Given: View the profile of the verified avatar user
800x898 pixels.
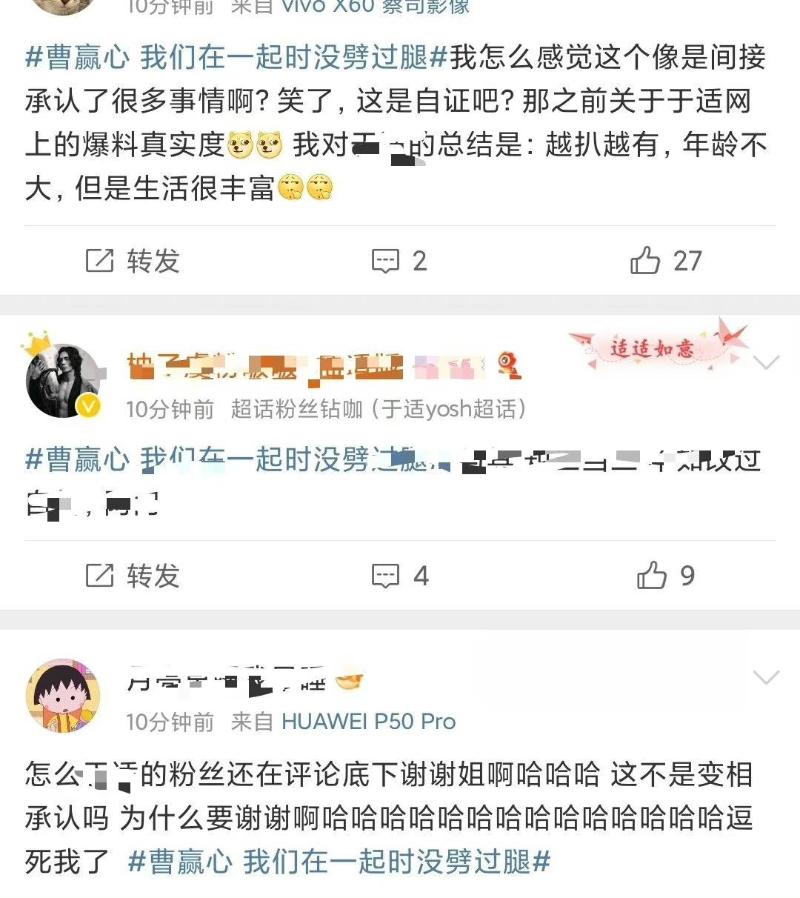Looking at the screenshot, I should click(63, 380).
